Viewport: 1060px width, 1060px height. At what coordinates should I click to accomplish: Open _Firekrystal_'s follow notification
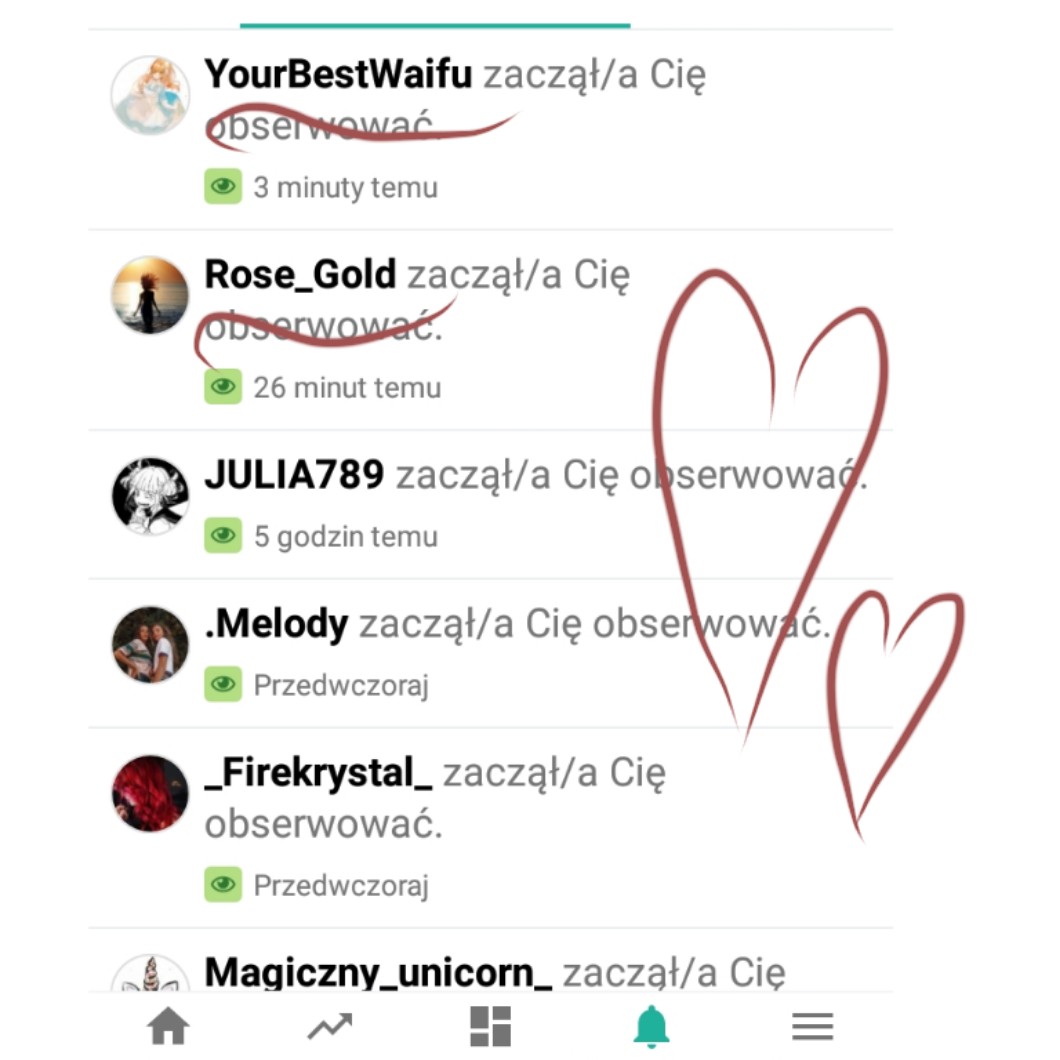coord(491,827)
